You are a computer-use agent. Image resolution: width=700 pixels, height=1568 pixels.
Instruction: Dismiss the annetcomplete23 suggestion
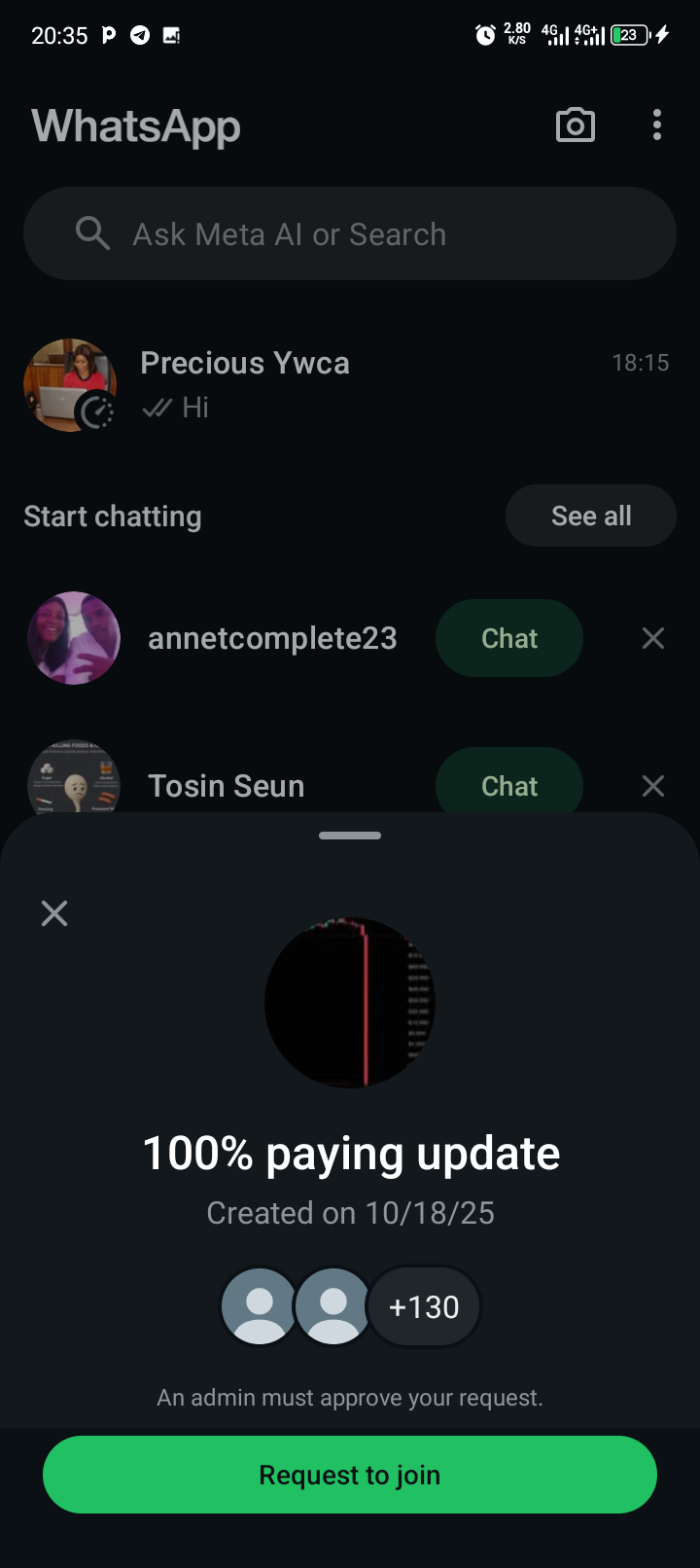point(653,638)
